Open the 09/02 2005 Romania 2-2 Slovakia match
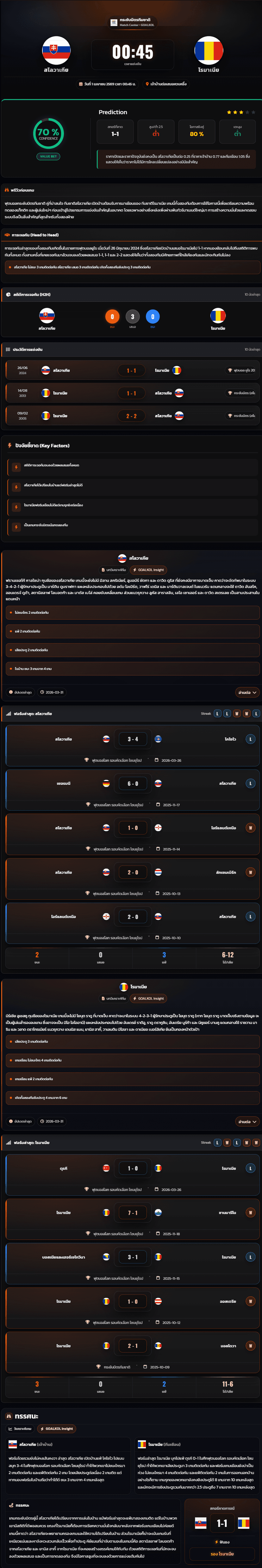 coord(131,416)
